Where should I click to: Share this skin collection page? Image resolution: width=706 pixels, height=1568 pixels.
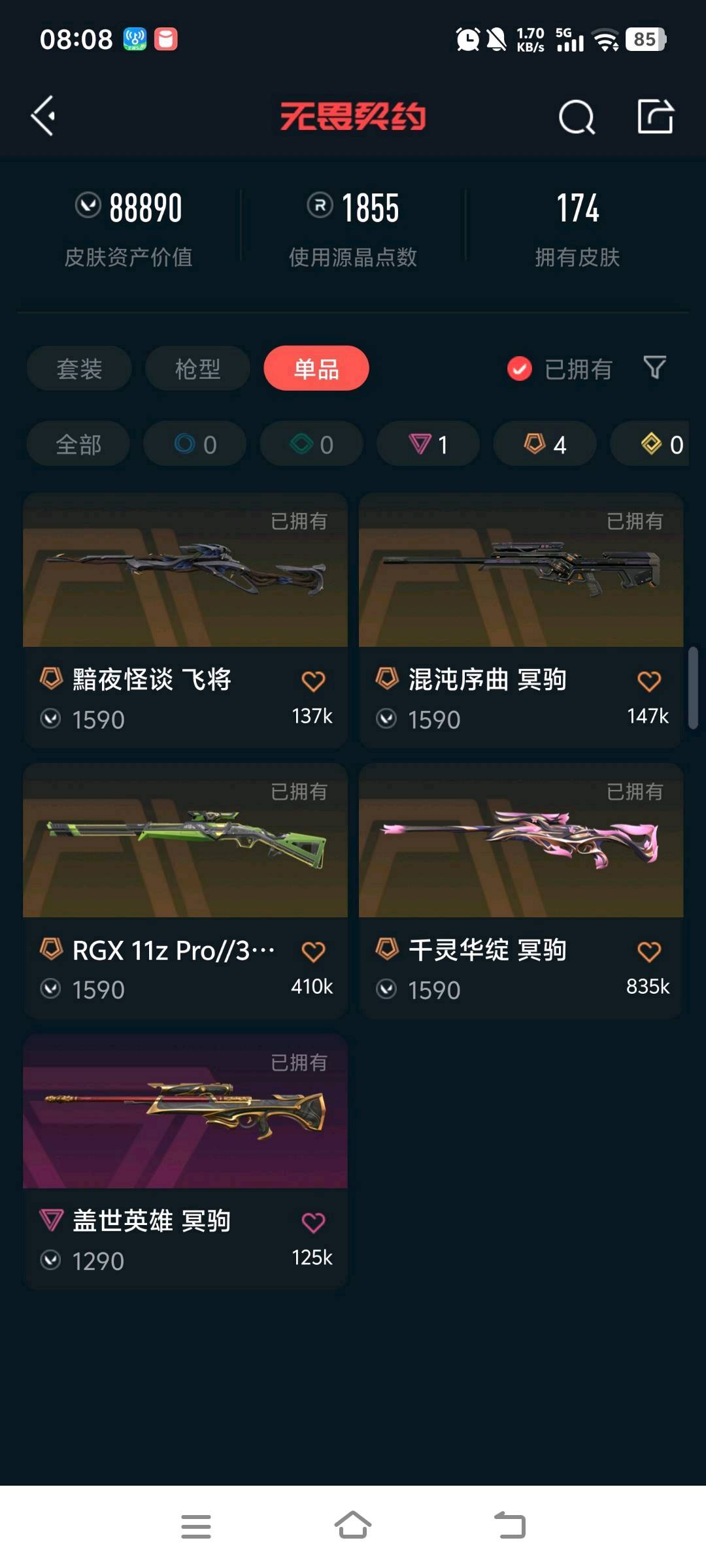click(655, 117)
